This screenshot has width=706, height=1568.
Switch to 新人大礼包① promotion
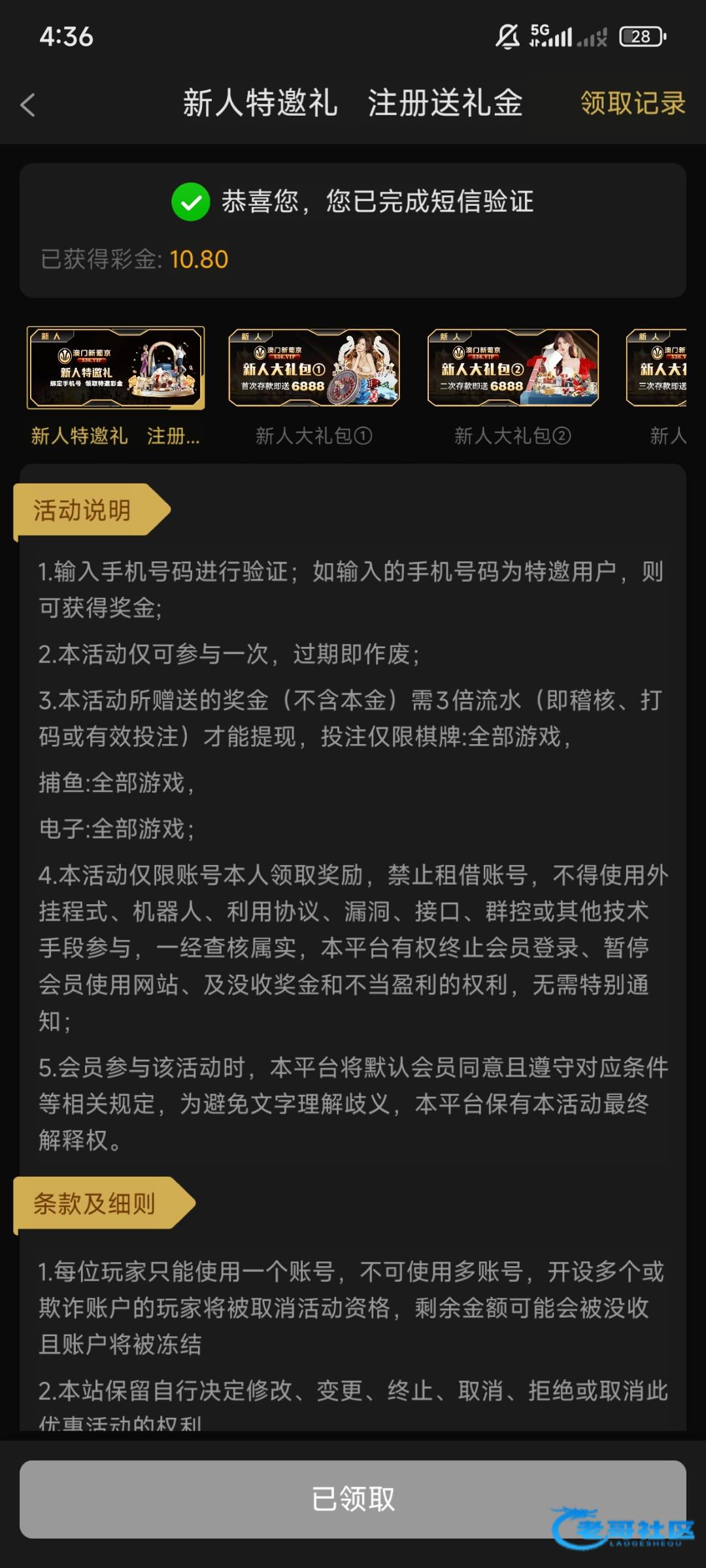click(x=314, y=368)
